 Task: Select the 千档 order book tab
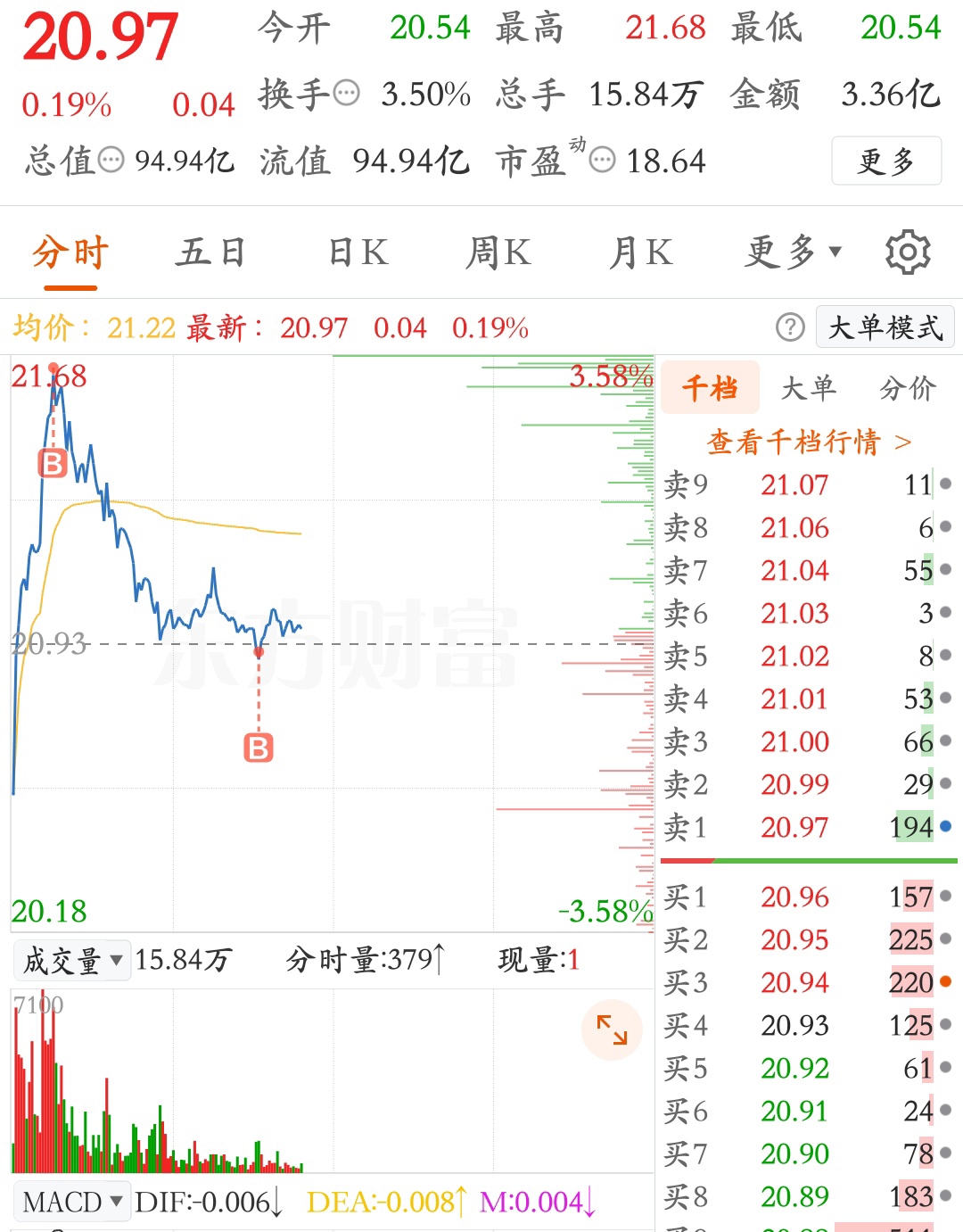click(x=710, y=387)
